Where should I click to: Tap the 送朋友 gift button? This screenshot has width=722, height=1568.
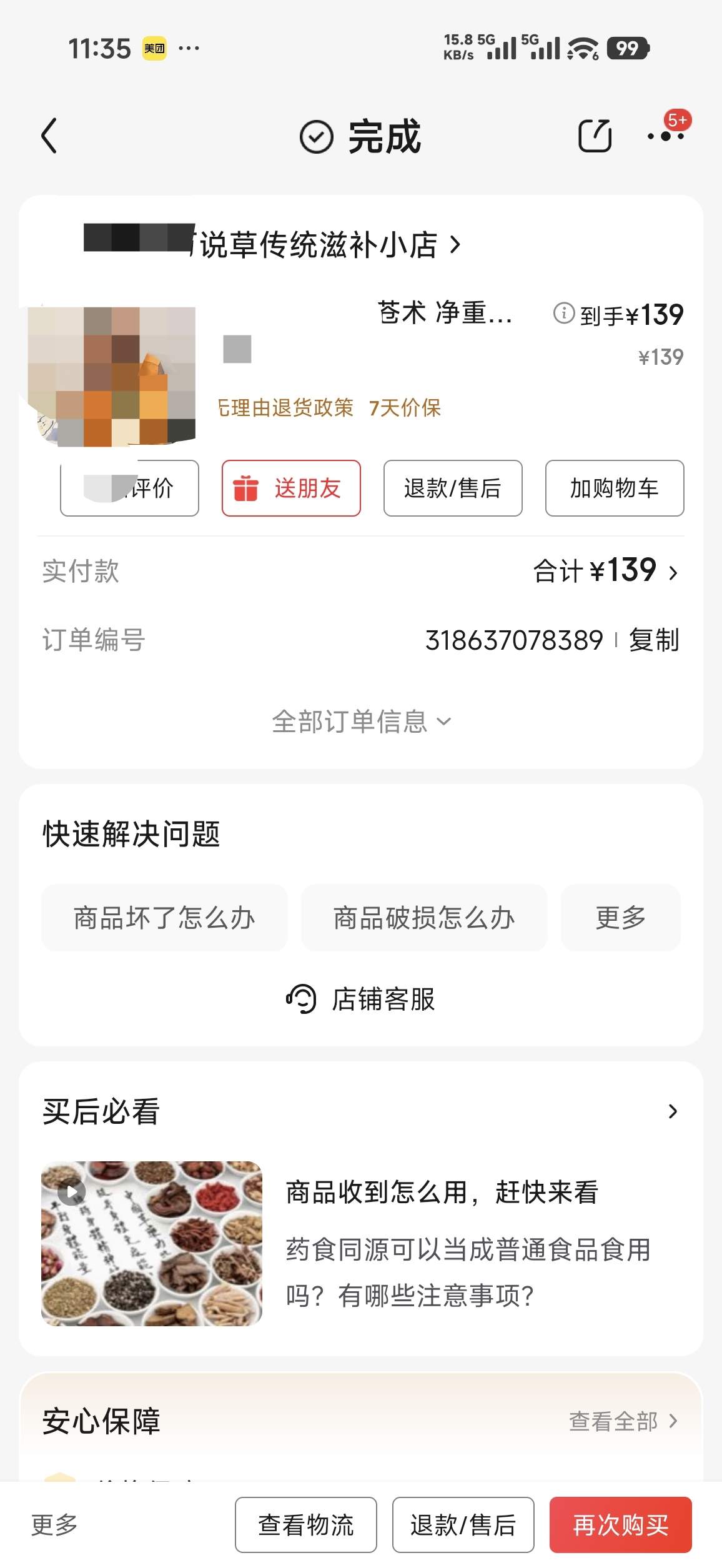pyautogui.click(x=291, y=488)
